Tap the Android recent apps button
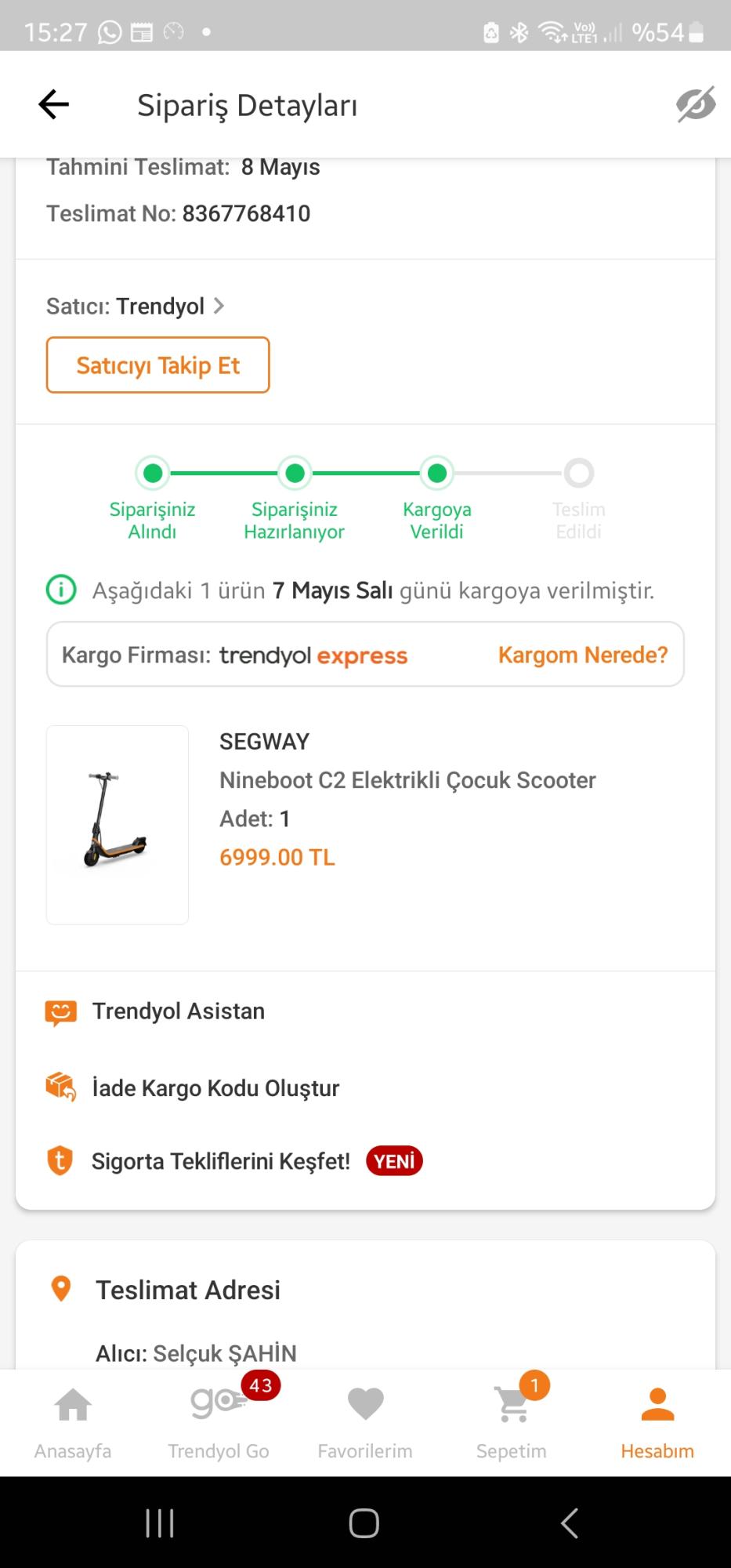Screen dimensions: 731x1568 click(x=159, y=1522)
